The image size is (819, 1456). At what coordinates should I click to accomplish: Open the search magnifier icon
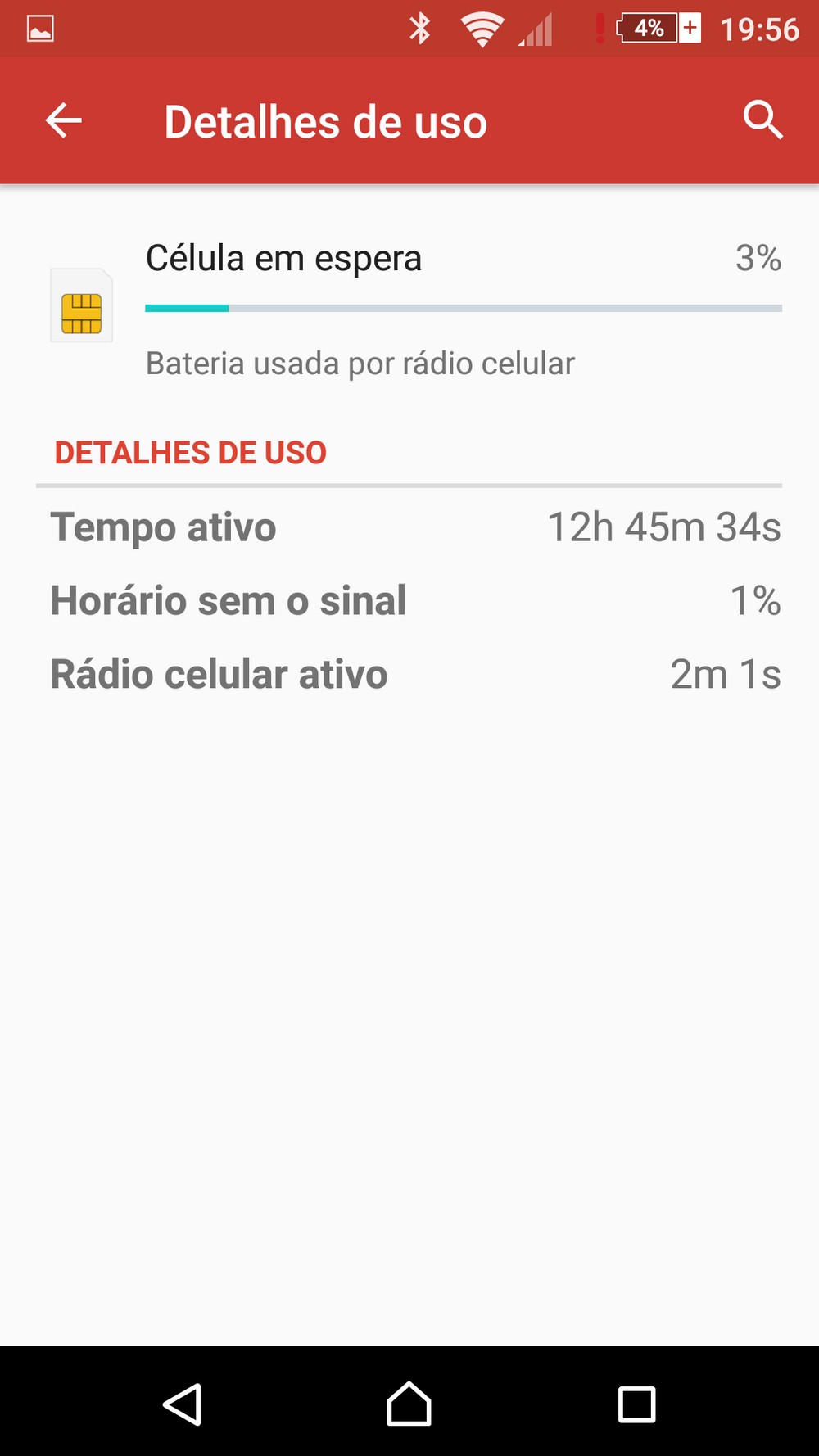763,121
